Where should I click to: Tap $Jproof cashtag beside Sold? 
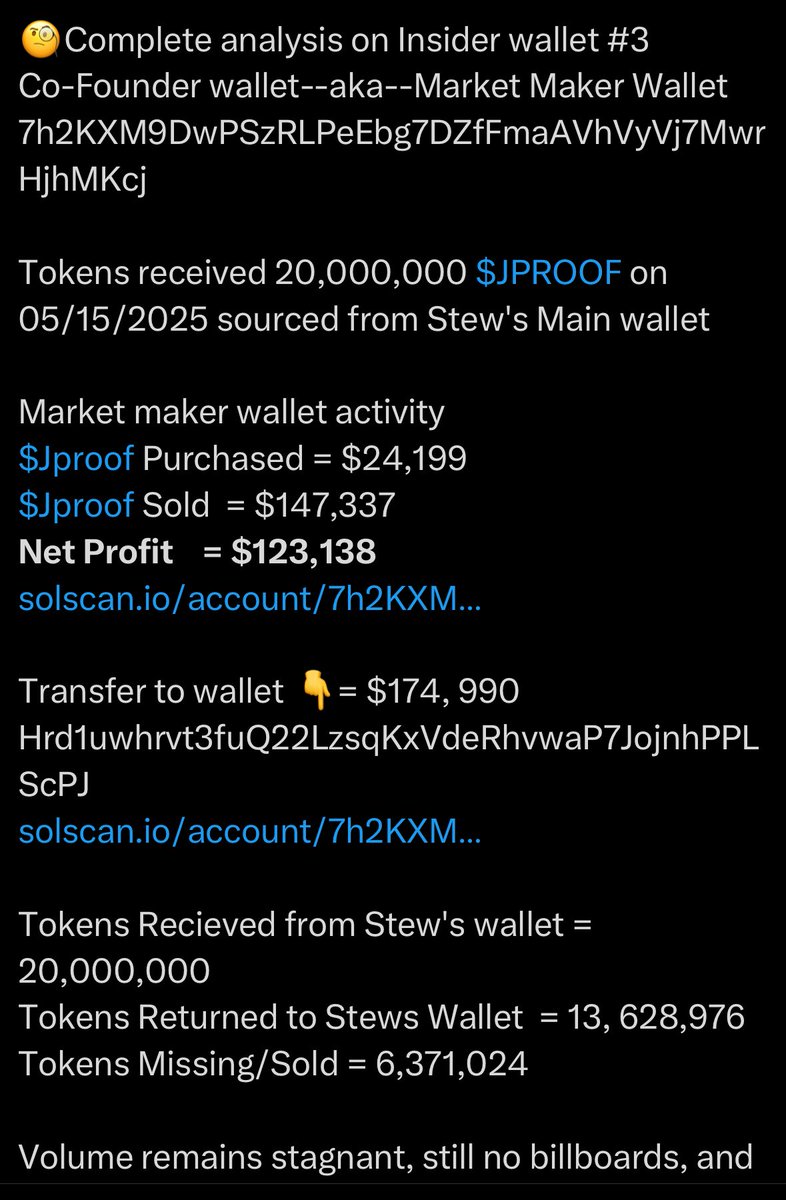[x=76, y=505]
